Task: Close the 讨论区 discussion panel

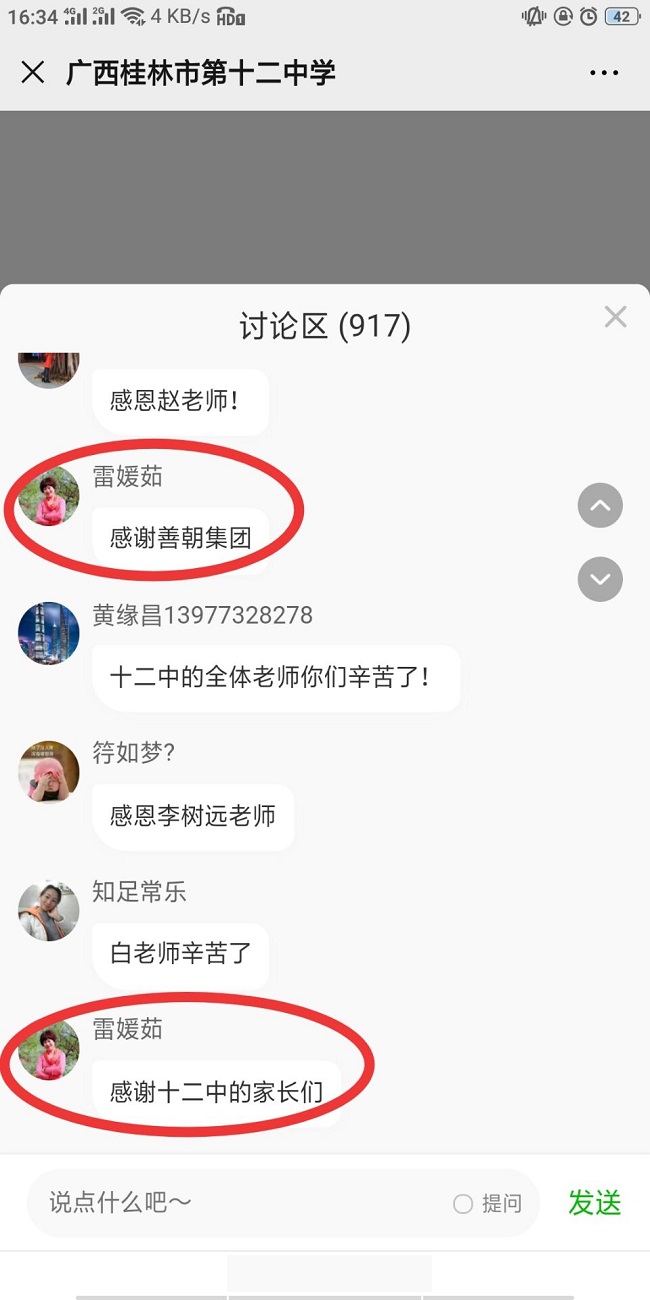Action: [x=615, y=318]
